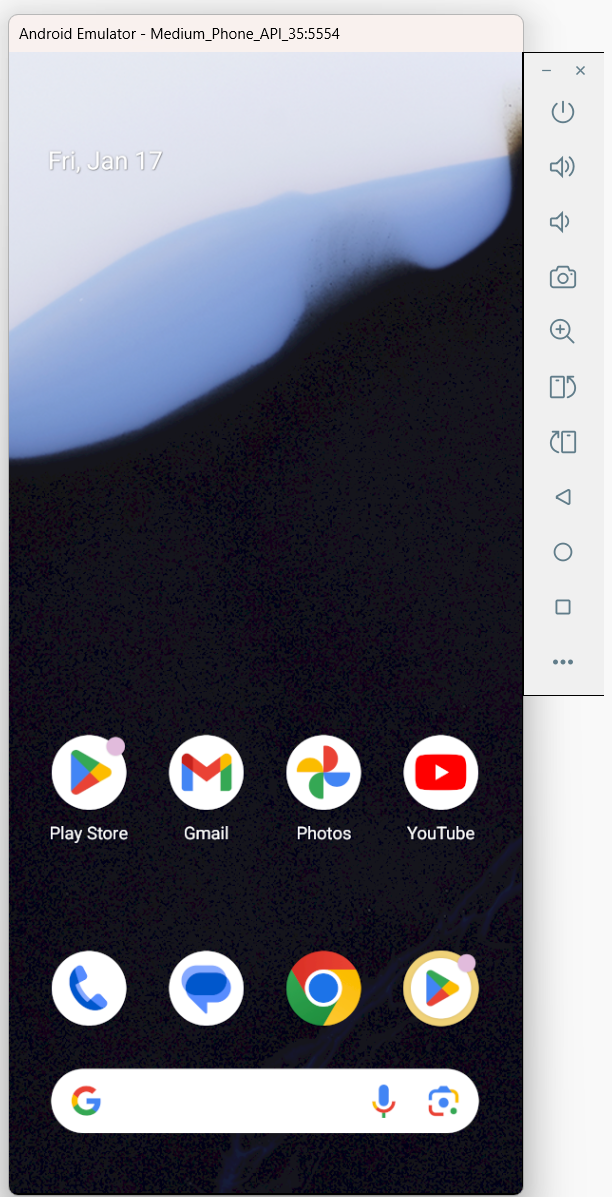The width and height of the screenshot is (612, 1197).
Task: Open the Play Store app
Action: click(89, 773)
